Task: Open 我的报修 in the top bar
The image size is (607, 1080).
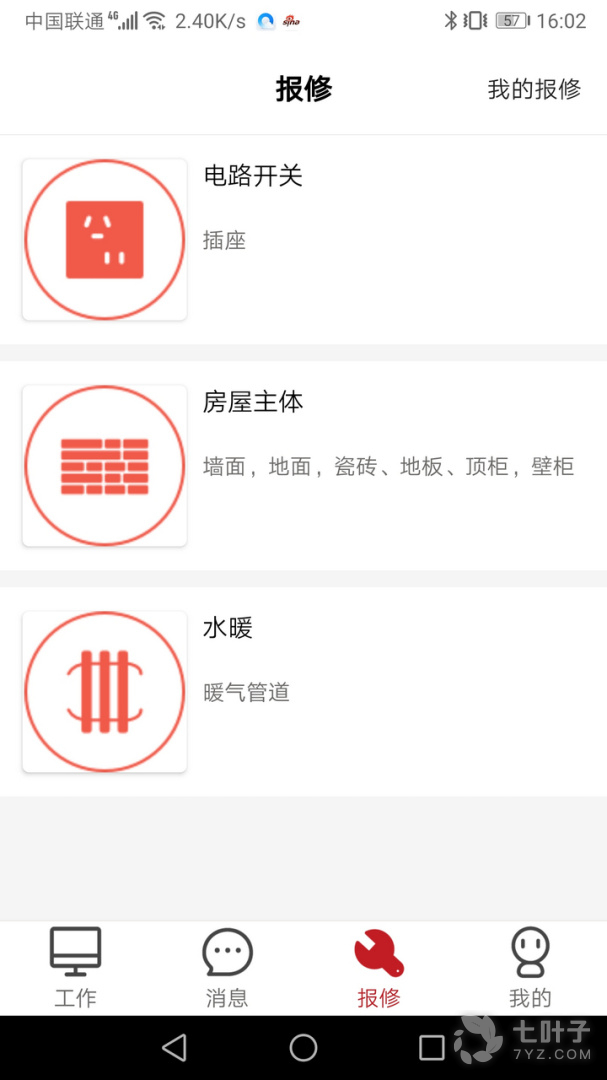Action: click(533, 89)
